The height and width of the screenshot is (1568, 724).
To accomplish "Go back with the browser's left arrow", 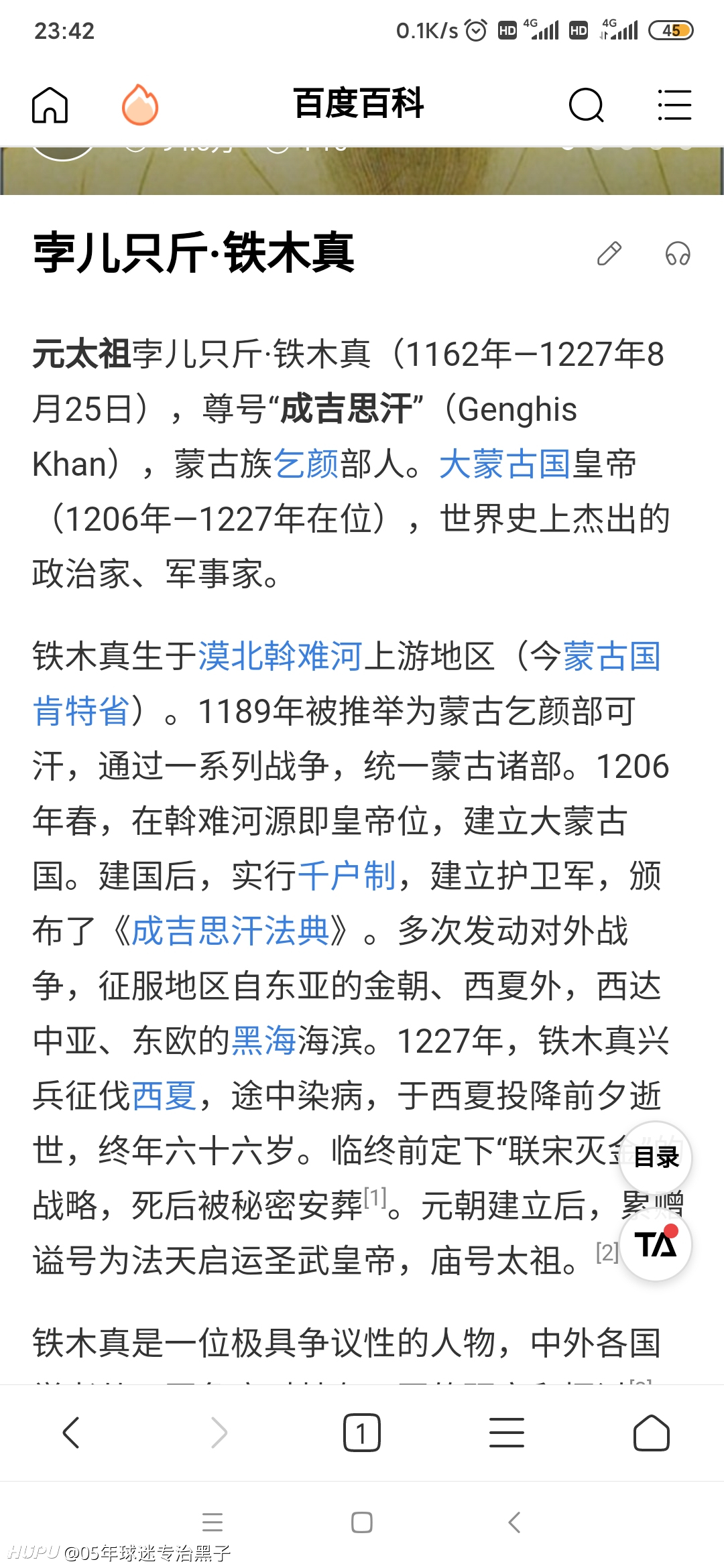I will (71, 1433).
